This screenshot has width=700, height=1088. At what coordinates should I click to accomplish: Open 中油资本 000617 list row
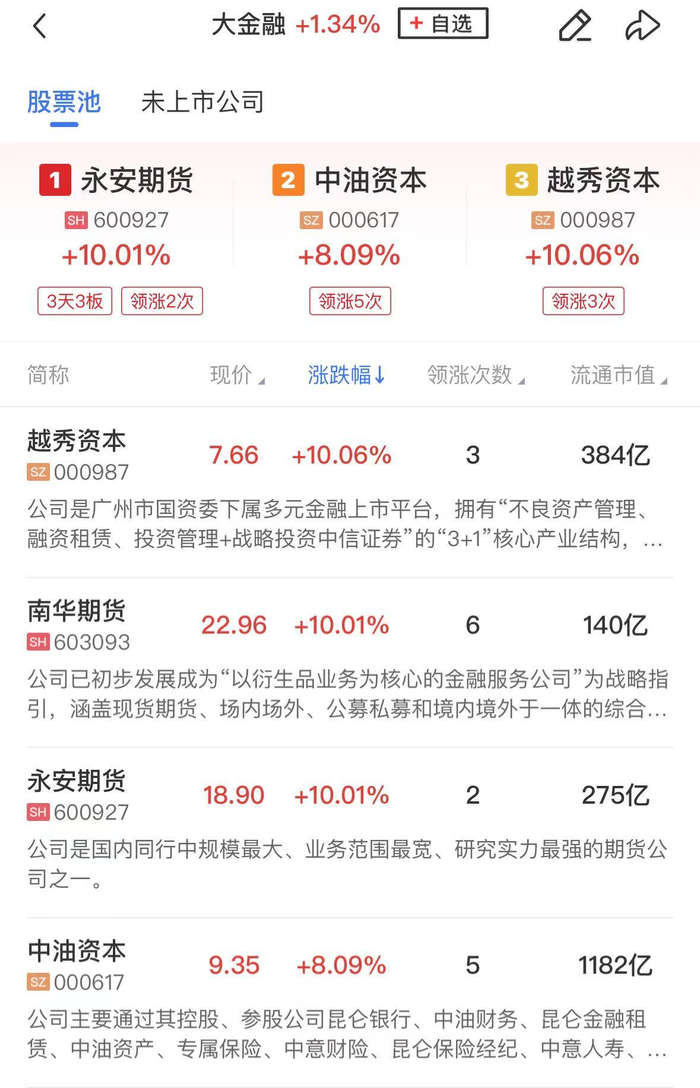click(350, 1003)
